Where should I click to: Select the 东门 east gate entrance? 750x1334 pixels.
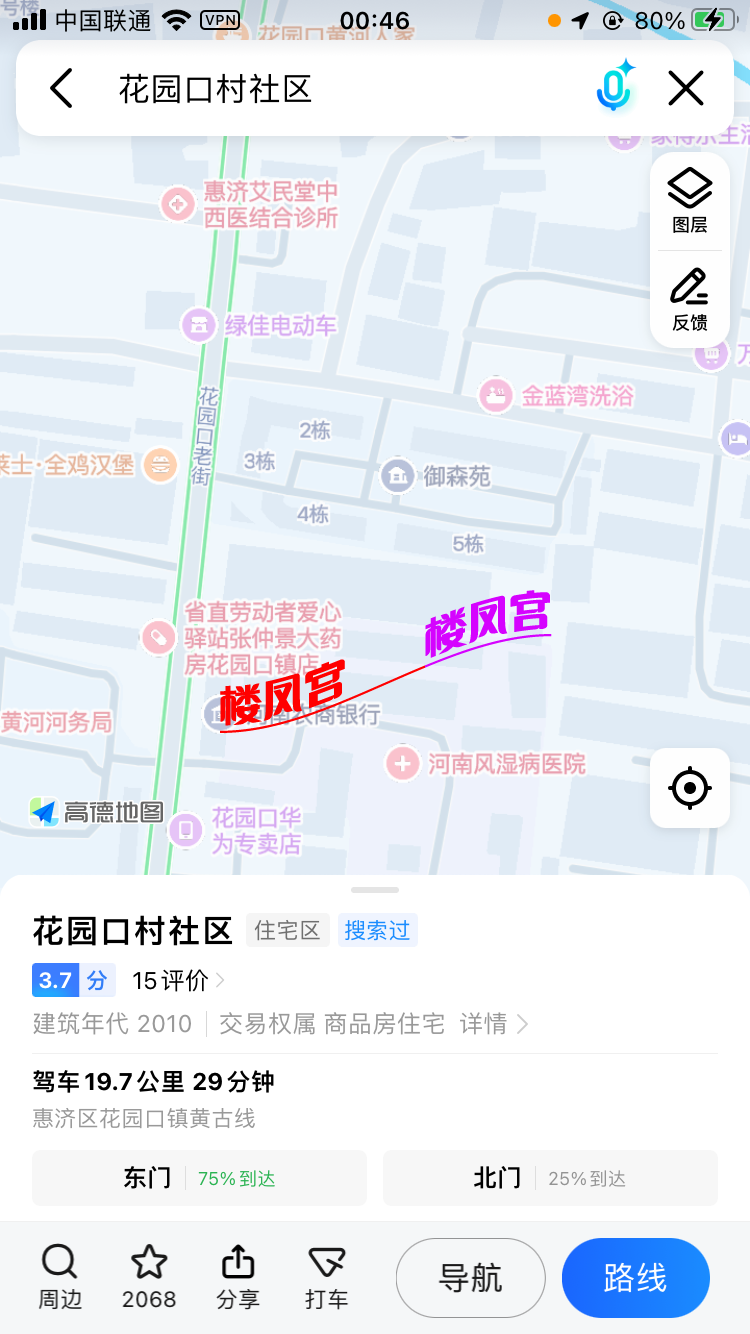coord(199,1178)
